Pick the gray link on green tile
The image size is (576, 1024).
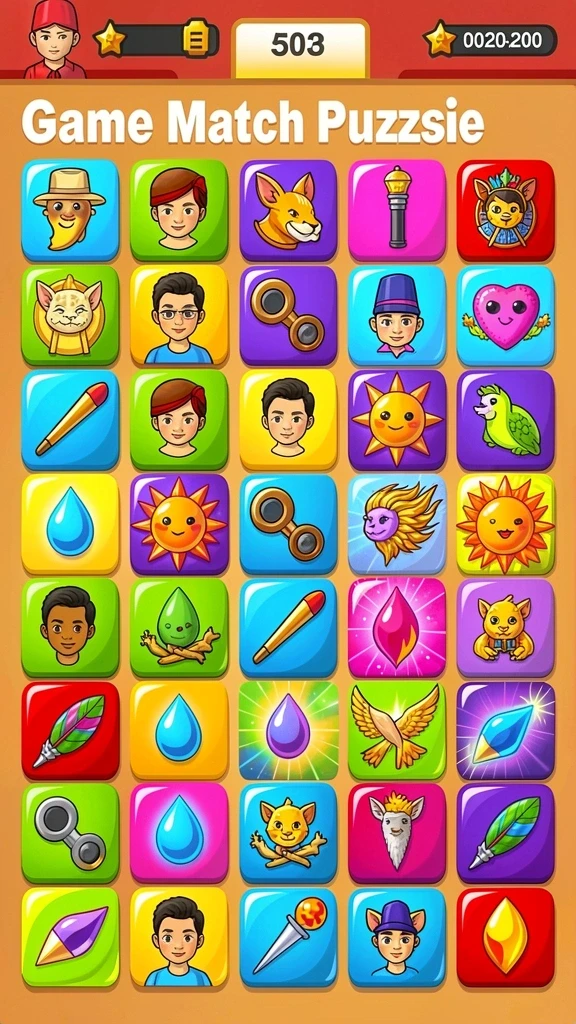tap(70, 834)
